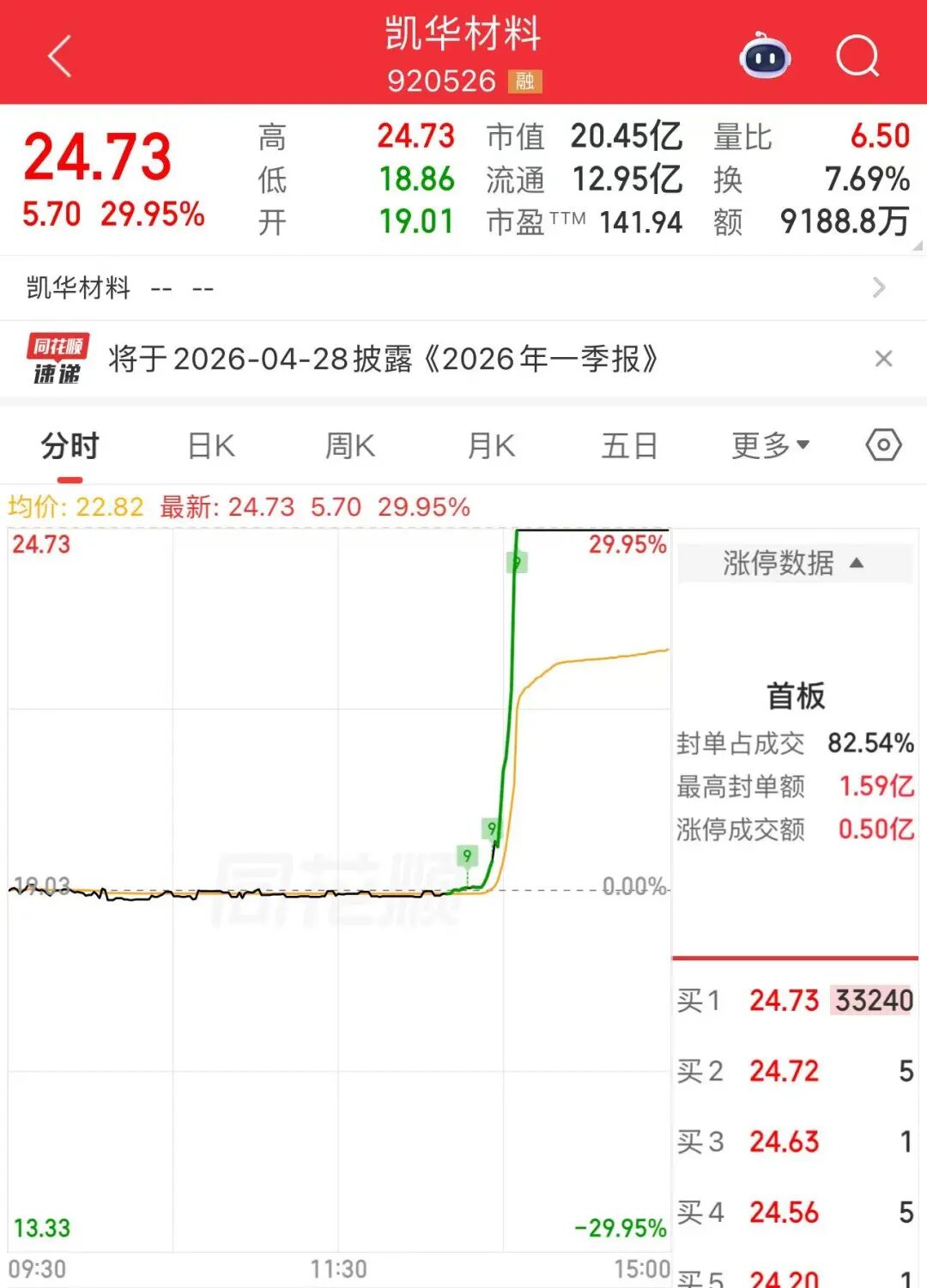927x1288 pixels.
Task: Switch to the 日K chart tab
Action: [x=211, y=446]
